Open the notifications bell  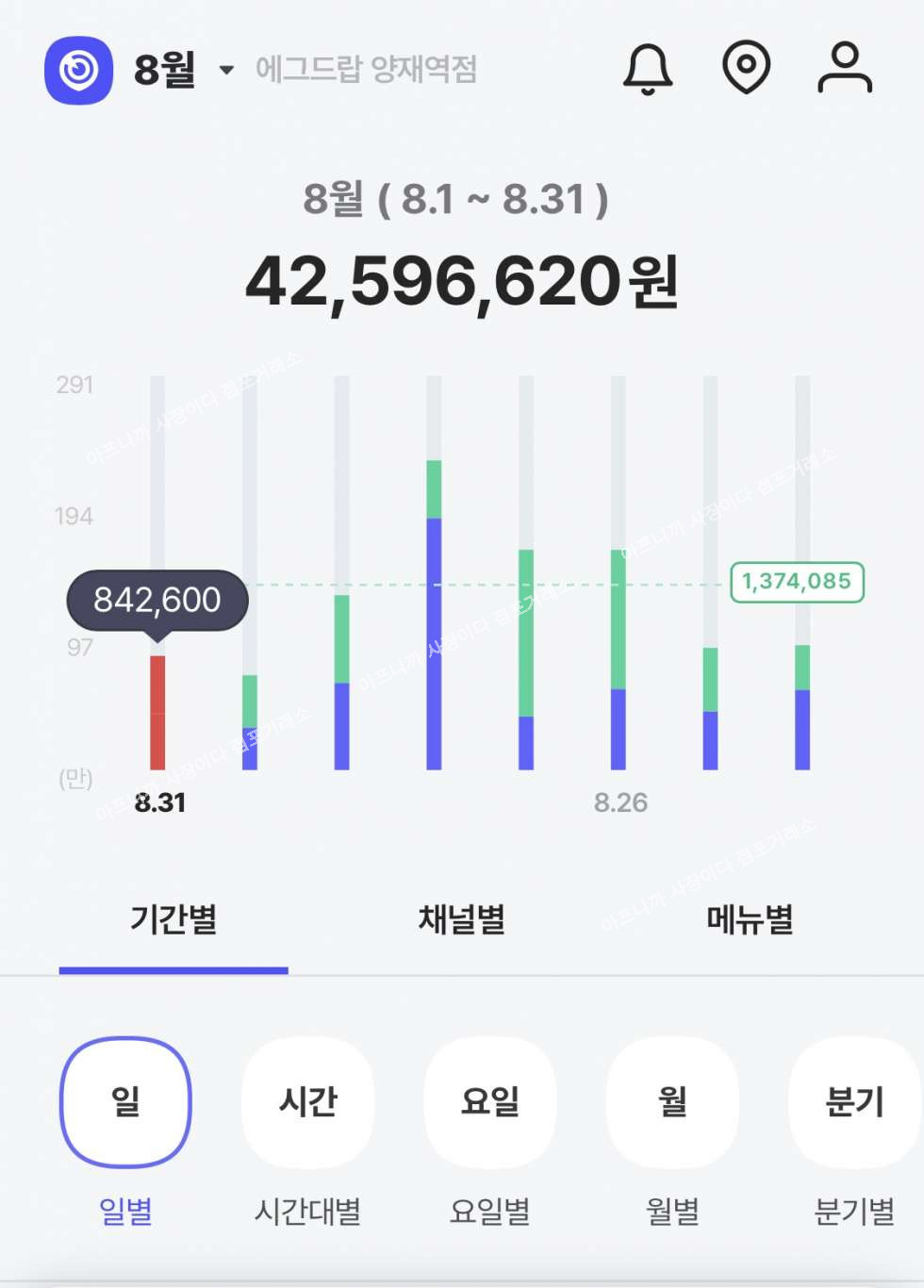(x=648, y=69)
